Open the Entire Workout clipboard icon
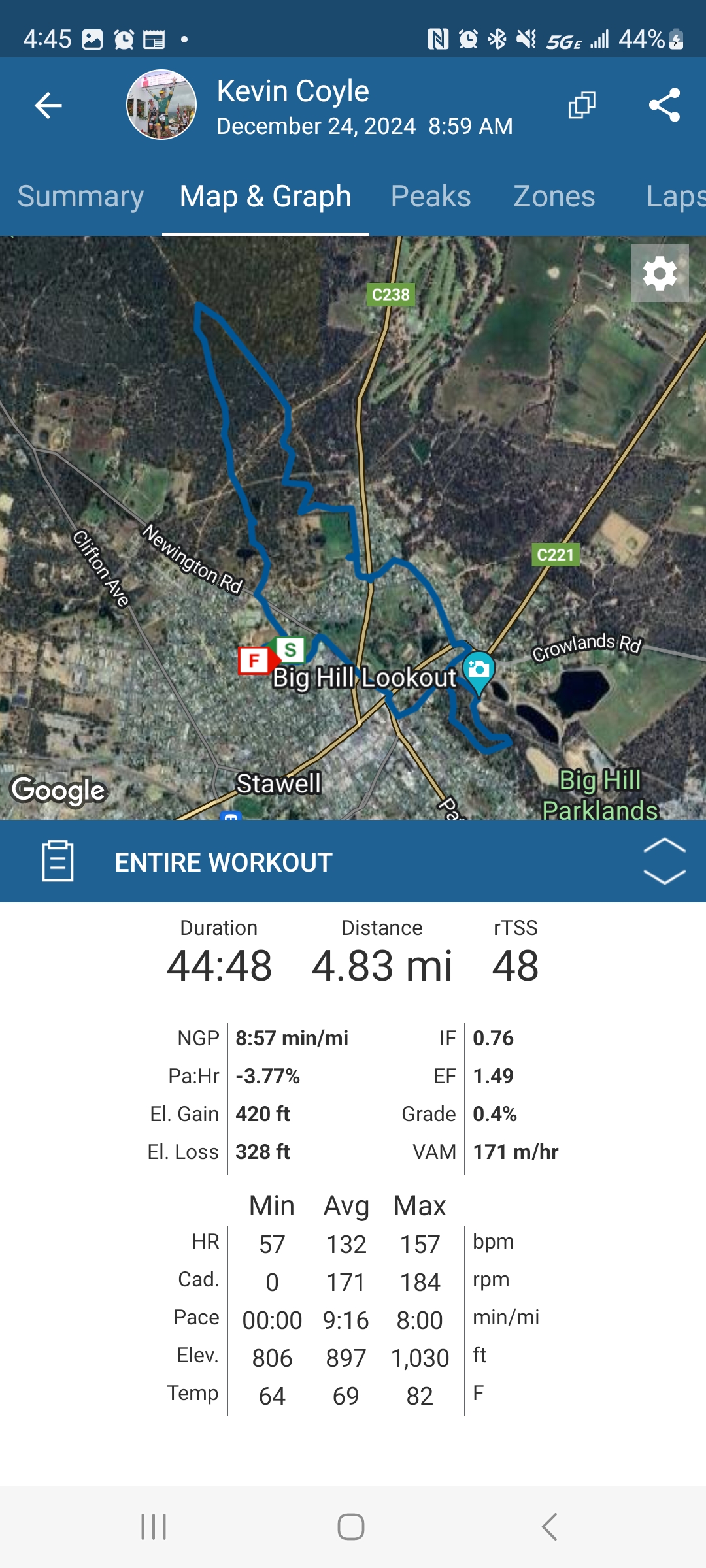706x1568 pixels. tap(58, 861)
